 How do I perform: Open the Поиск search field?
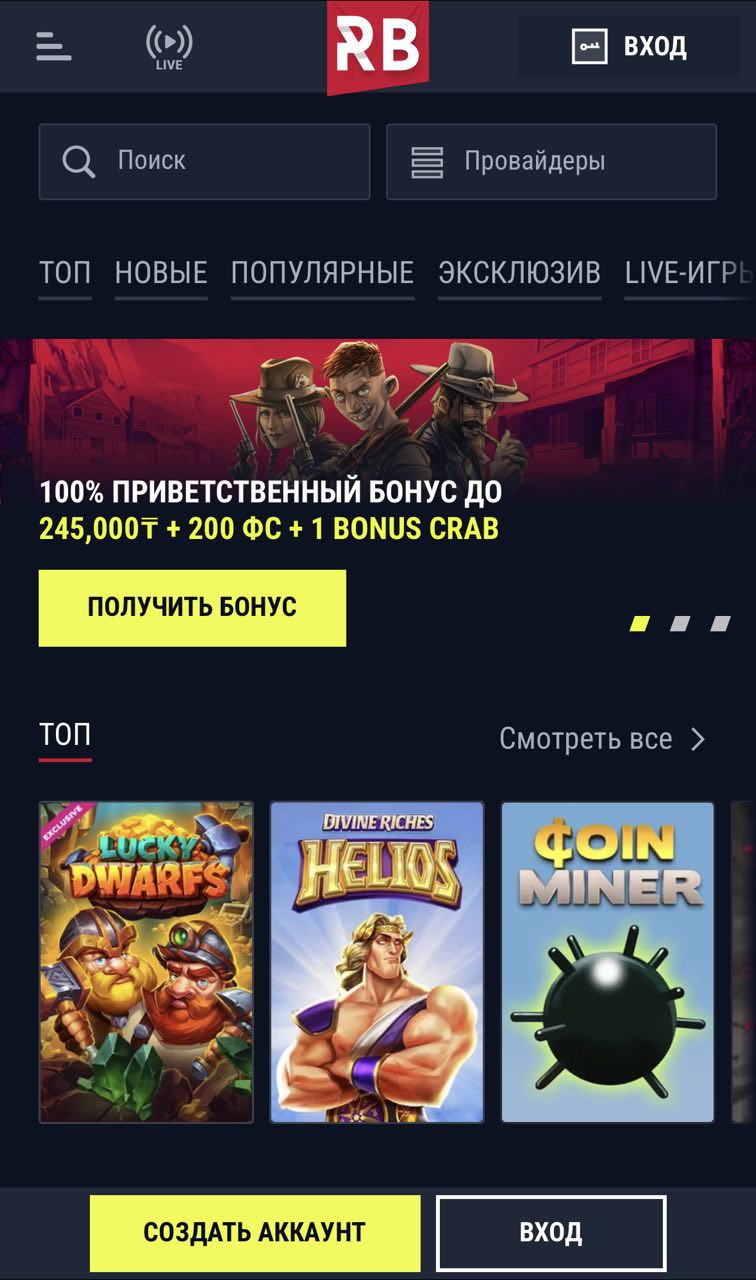tap(204, 161)
